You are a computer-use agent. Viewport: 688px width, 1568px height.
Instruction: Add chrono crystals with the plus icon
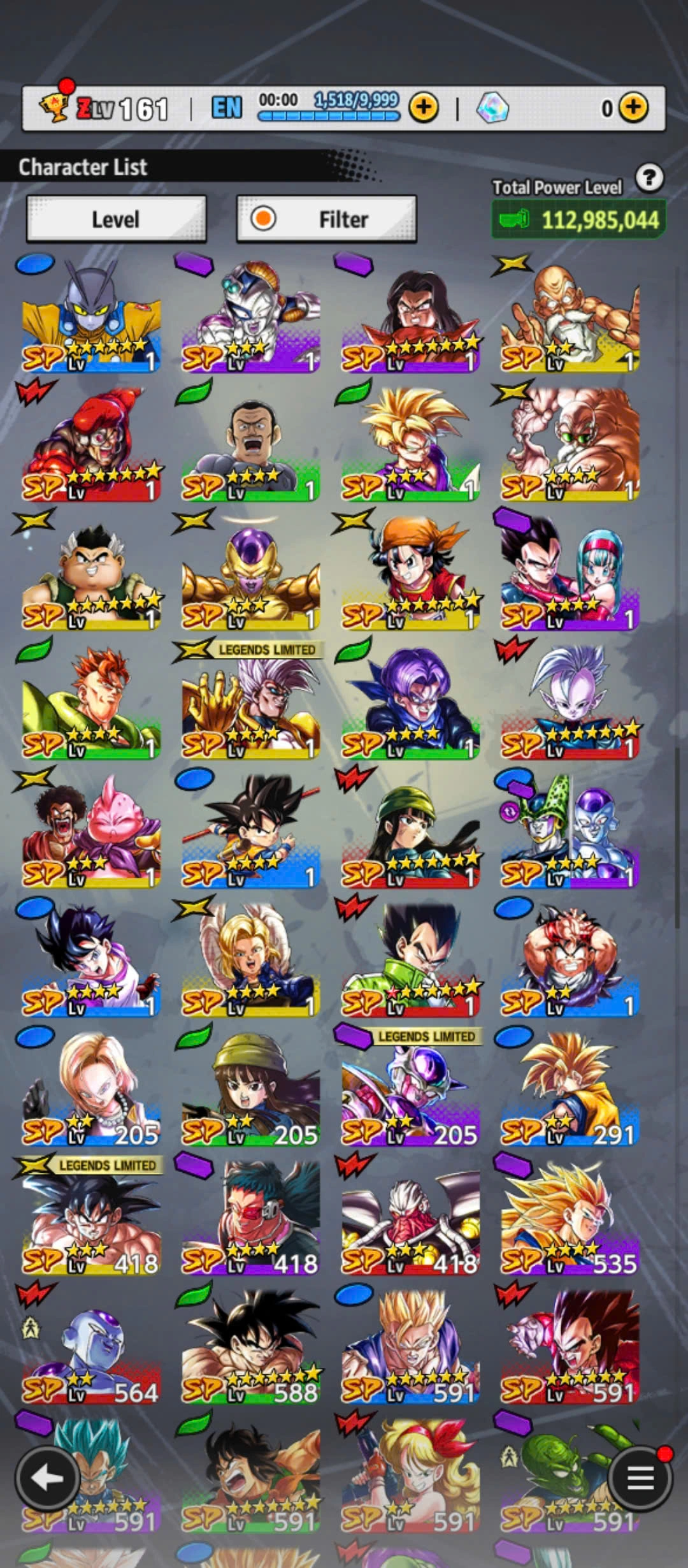[633, 108]
